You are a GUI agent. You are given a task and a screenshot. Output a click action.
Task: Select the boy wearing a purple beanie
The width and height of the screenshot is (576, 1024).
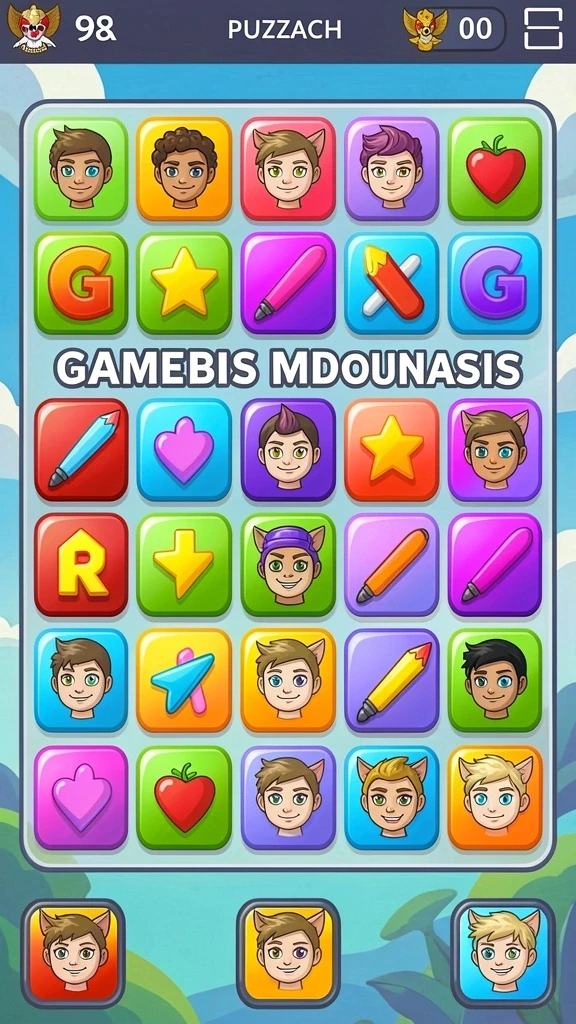coord(288,564)
